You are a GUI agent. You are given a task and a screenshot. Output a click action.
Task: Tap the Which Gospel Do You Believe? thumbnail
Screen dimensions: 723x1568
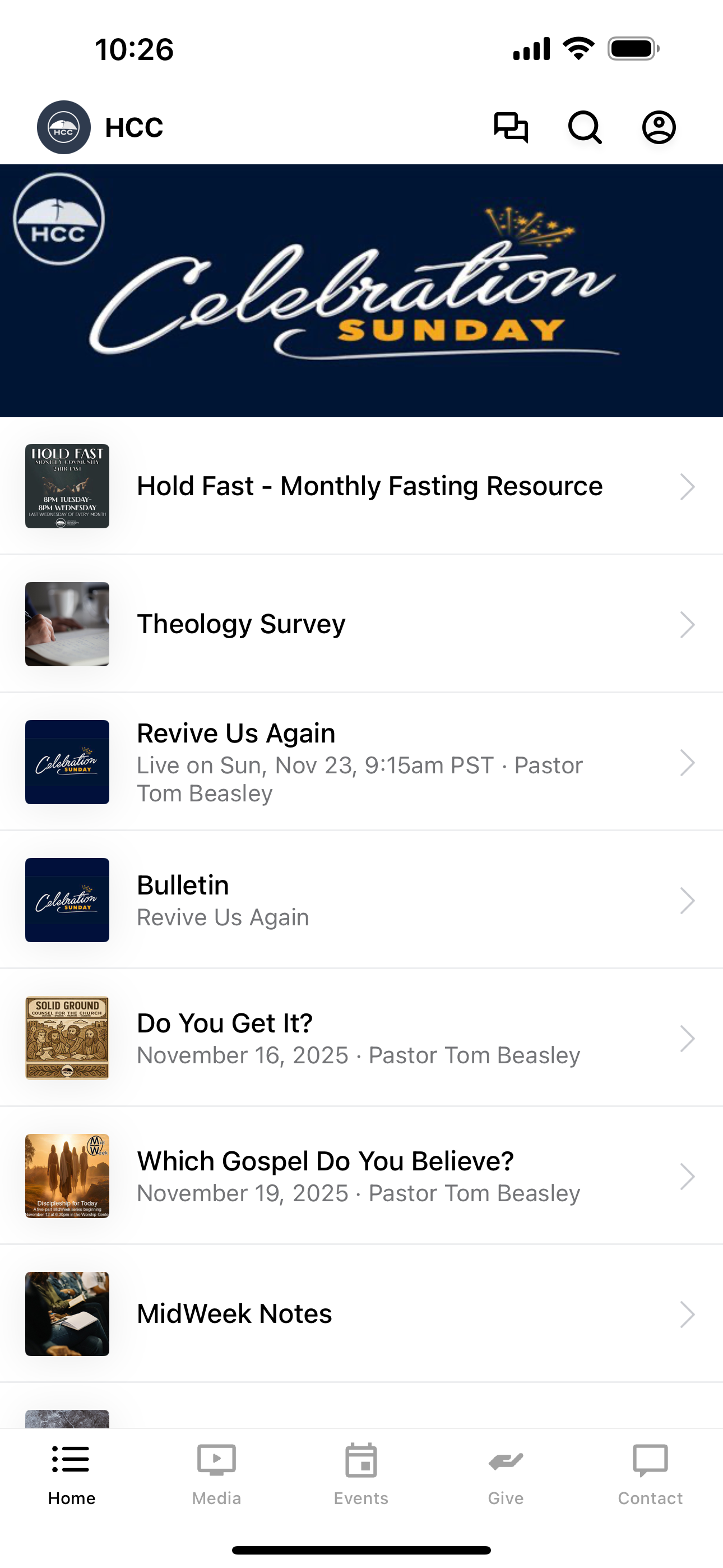(67, 1176)
